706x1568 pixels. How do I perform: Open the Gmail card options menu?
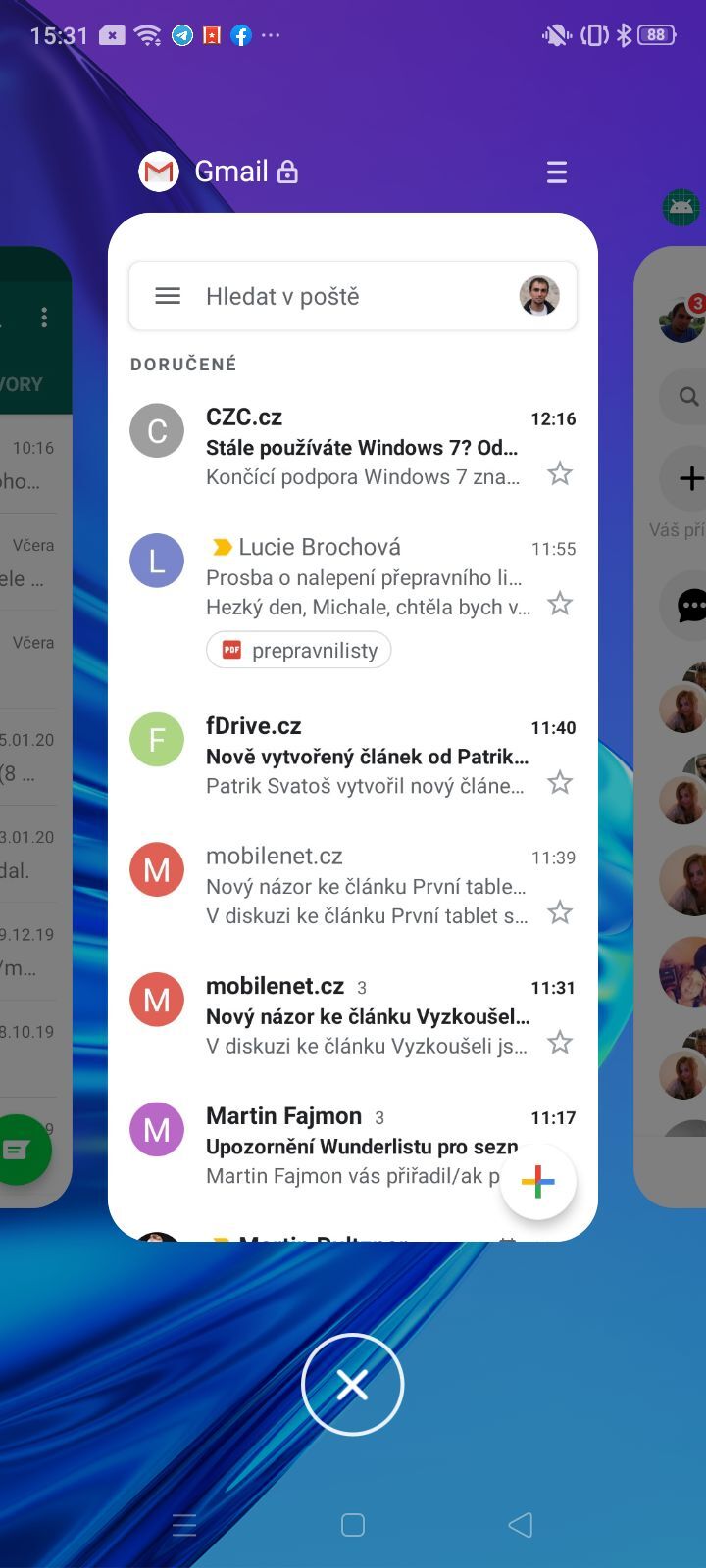click(556, 172)
